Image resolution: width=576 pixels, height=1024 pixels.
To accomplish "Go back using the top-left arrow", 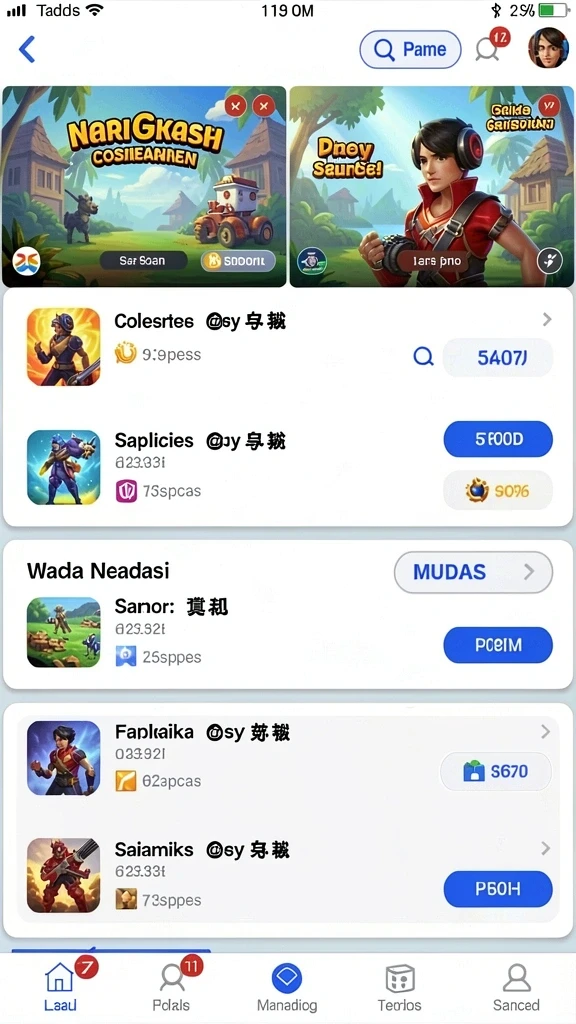I will pos(27,50).
